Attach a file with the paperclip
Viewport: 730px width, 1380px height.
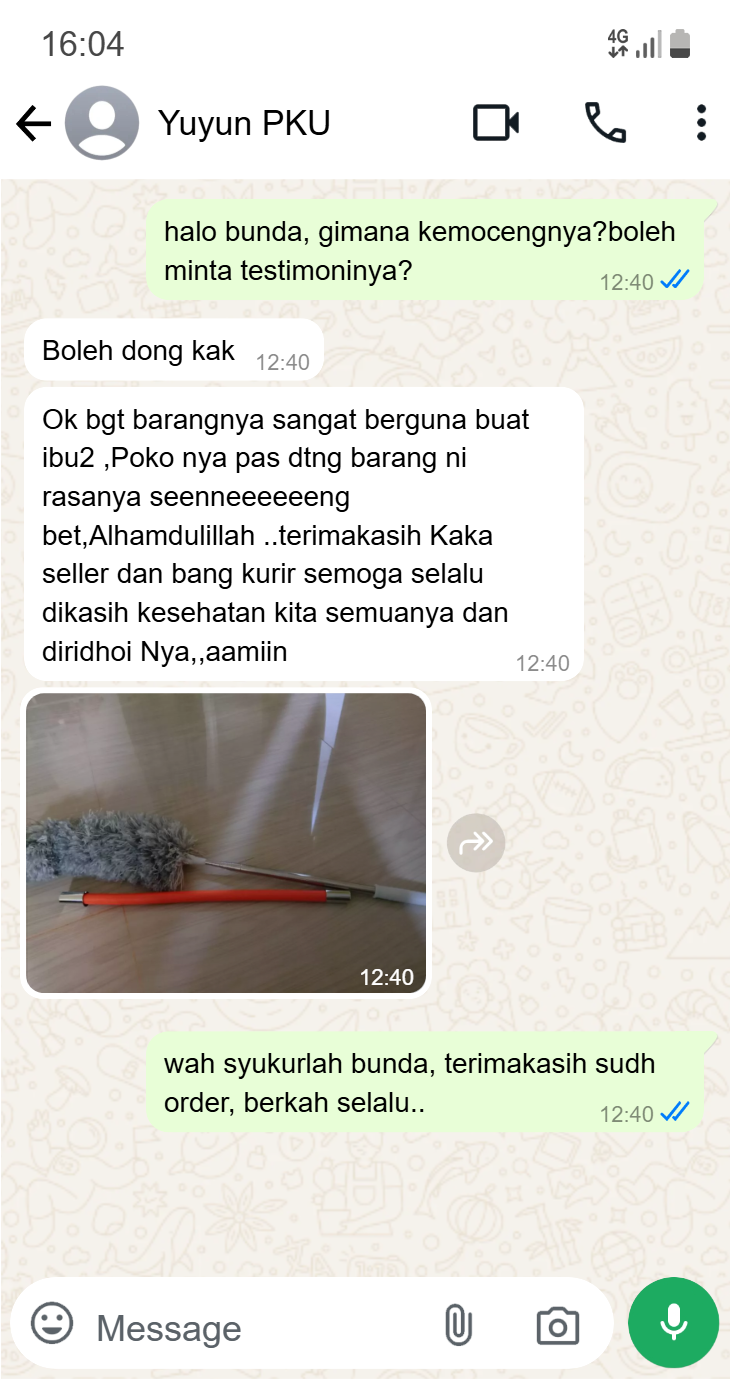click(x=457, y=1326)
